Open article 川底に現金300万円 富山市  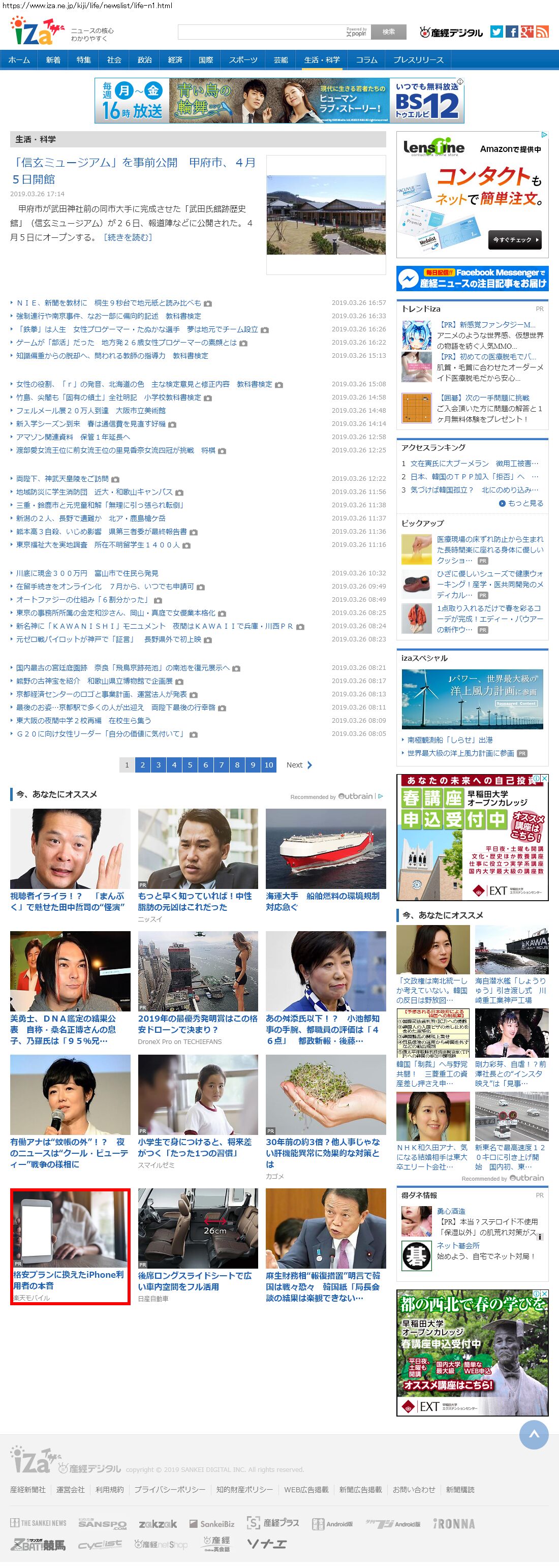(x=87, y=573)
